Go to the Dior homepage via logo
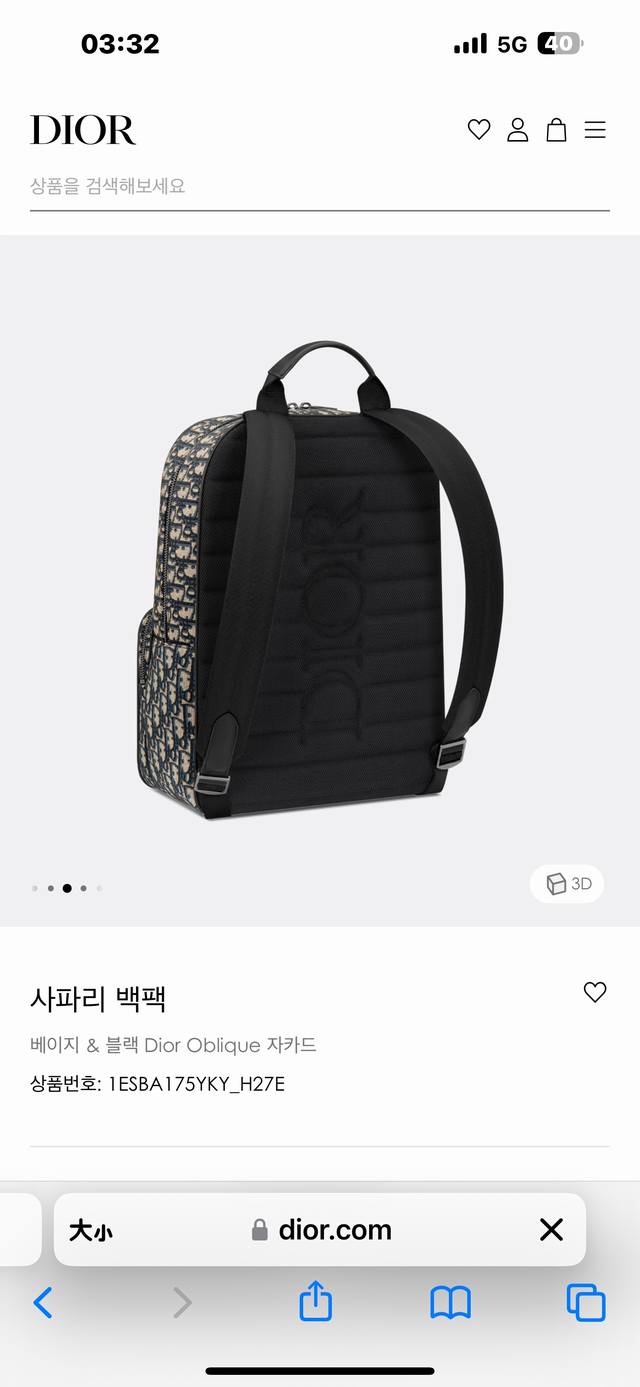640x1387 pixels. [x=83, y=130]
